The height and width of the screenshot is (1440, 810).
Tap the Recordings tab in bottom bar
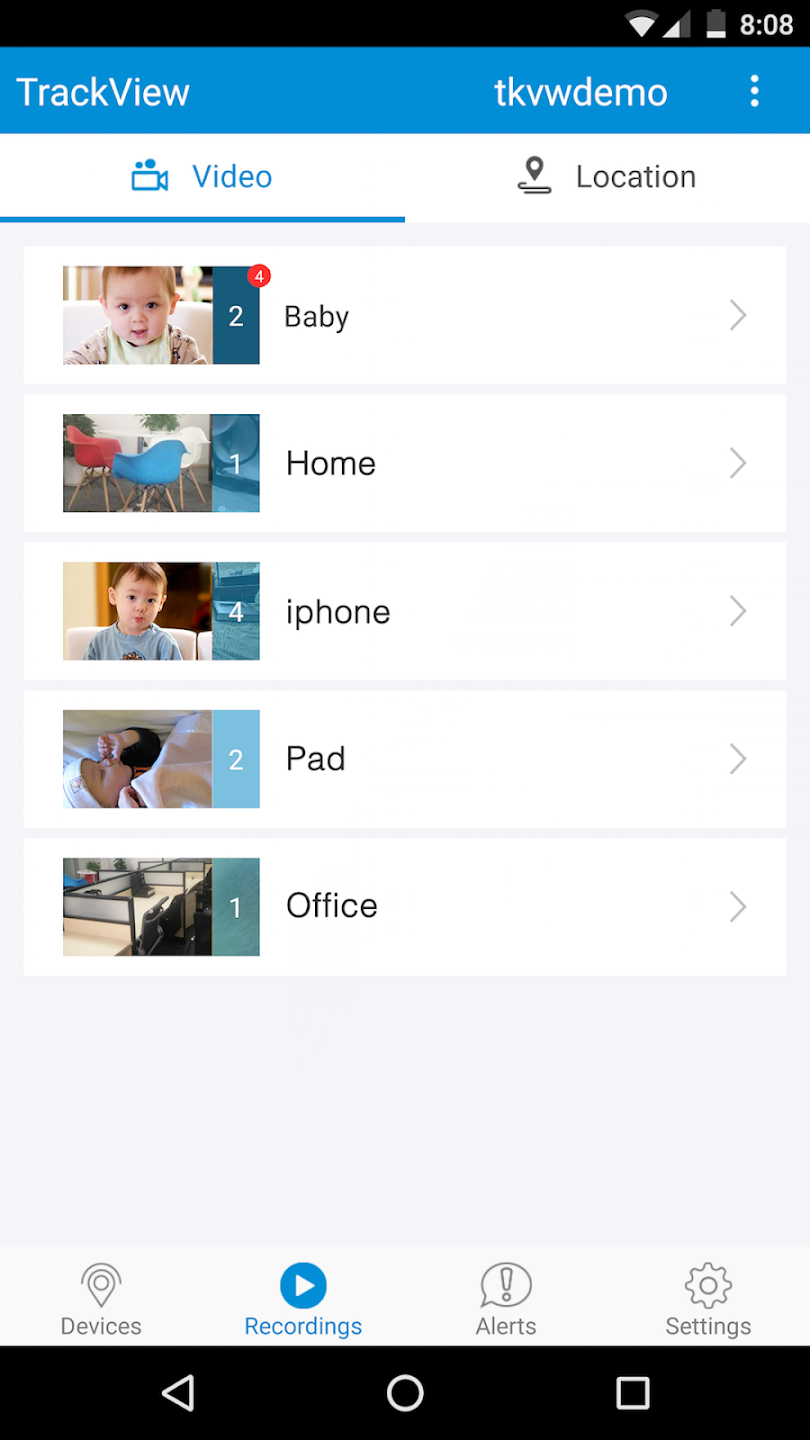pos(303,1298)
